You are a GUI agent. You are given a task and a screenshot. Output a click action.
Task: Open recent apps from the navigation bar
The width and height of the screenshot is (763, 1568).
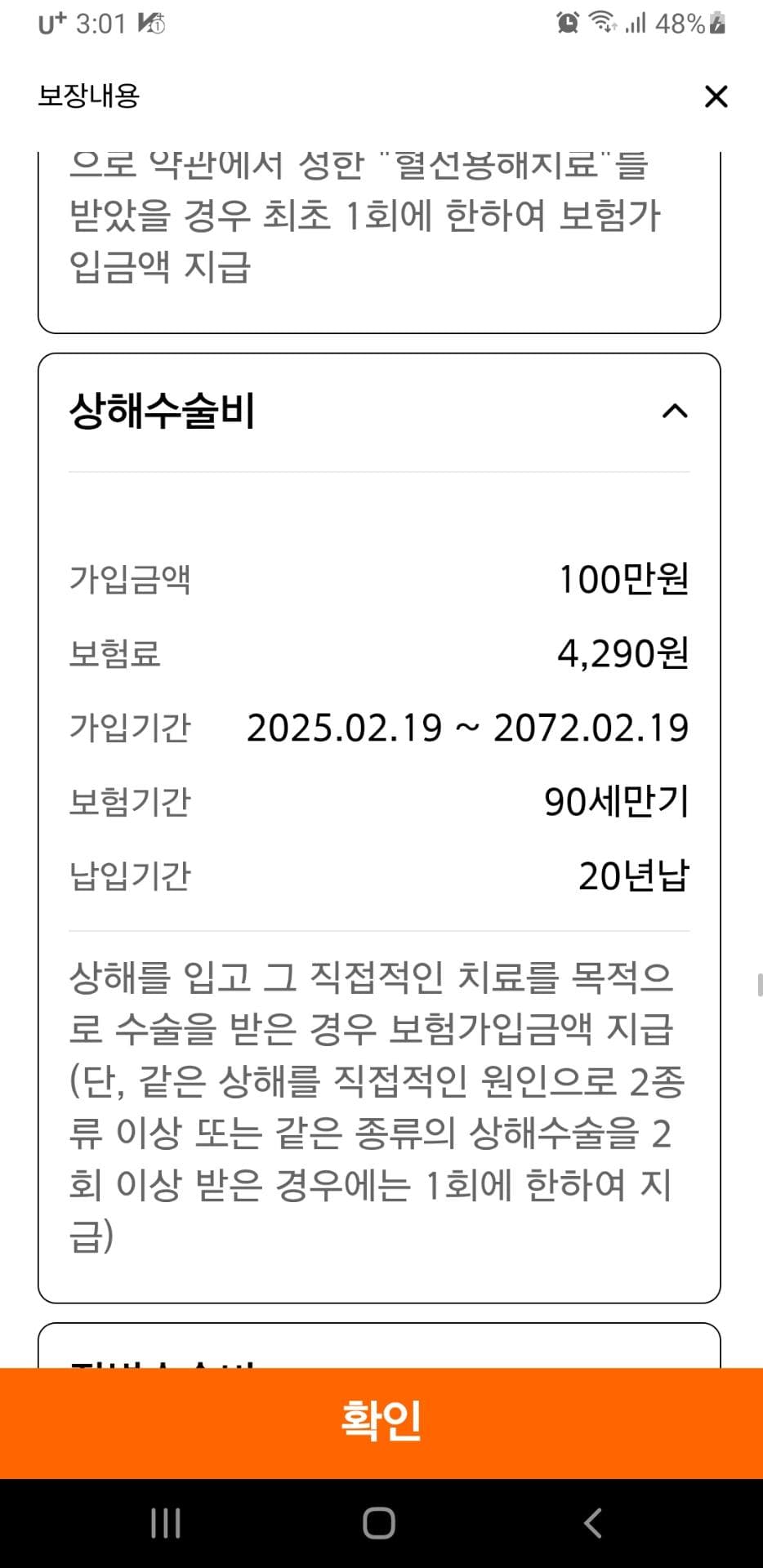pyautogui.click(x=166, y=1523)
